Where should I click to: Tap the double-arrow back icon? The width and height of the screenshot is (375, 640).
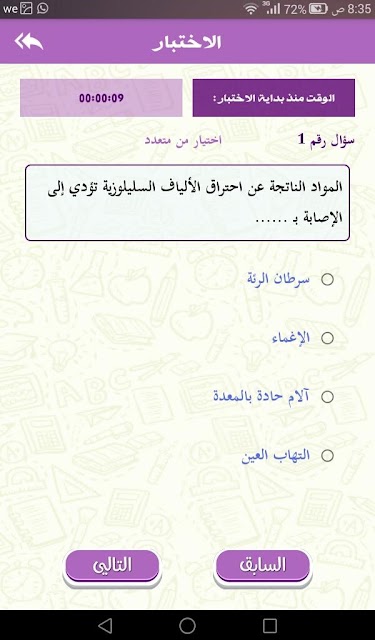(x=29, y=41)
